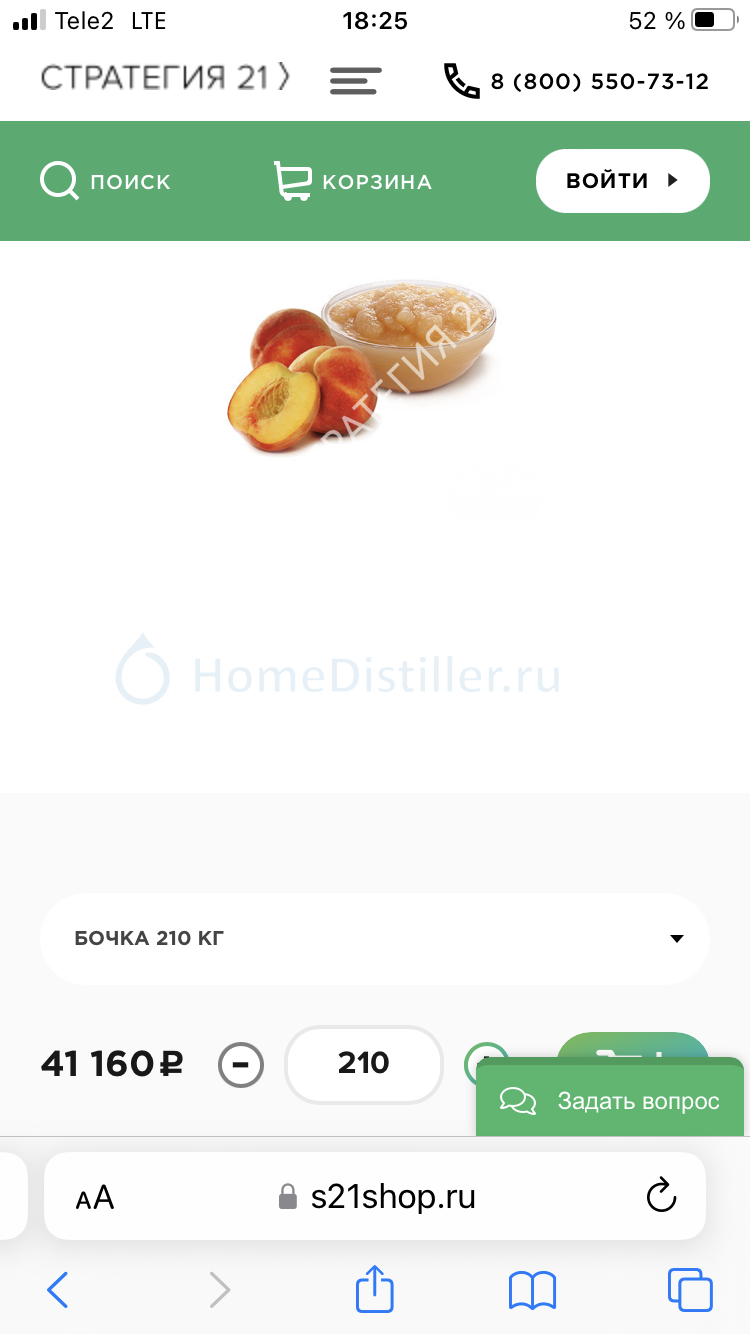Open the Корзина shopping cart
The width and height of the screenshot is (750, 1334).
tap(352, 181)
